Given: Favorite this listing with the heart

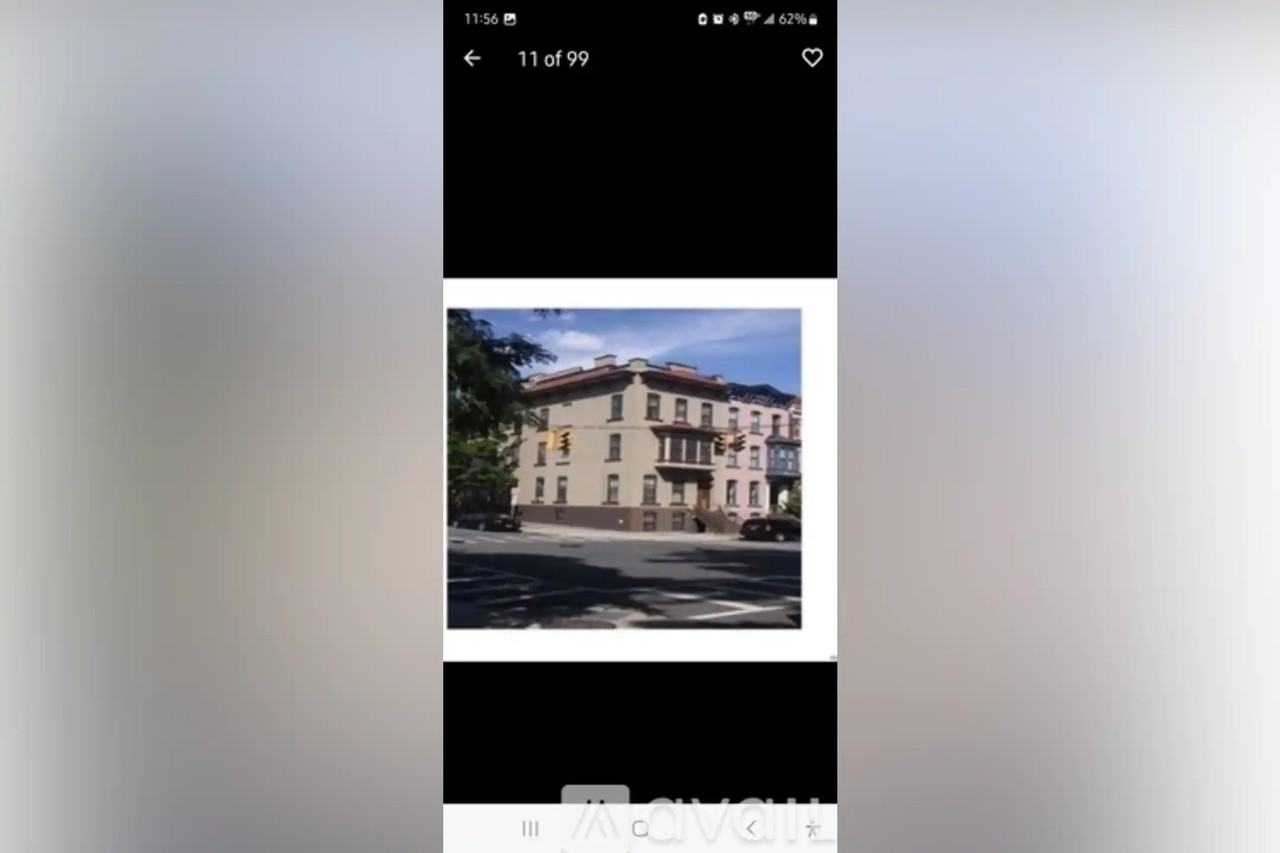Looking at the screenshot, I should tap(812, 58).
